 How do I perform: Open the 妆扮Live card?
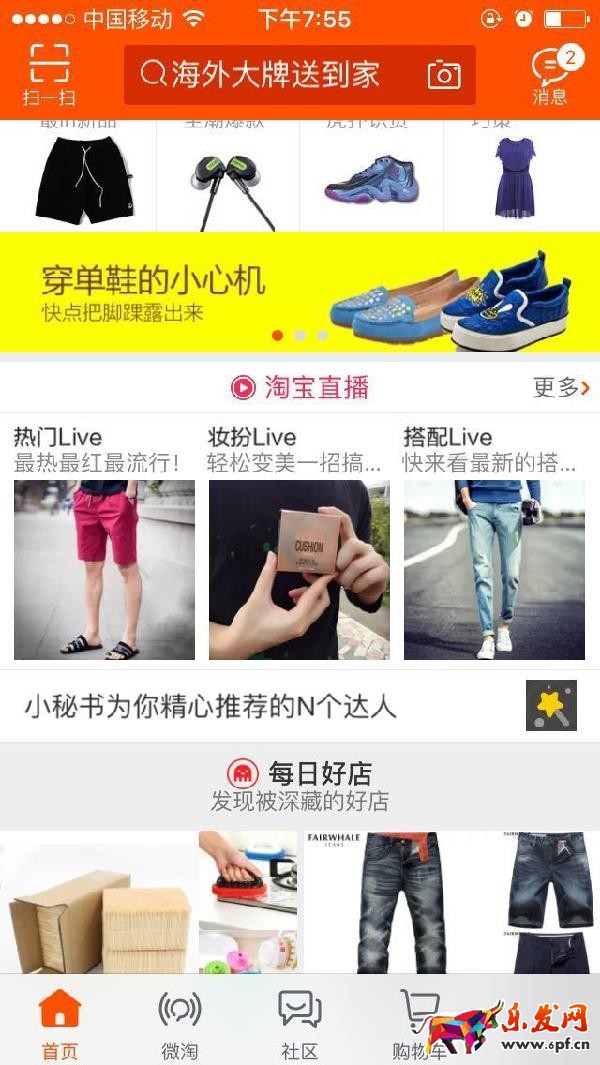coord(298,545)
